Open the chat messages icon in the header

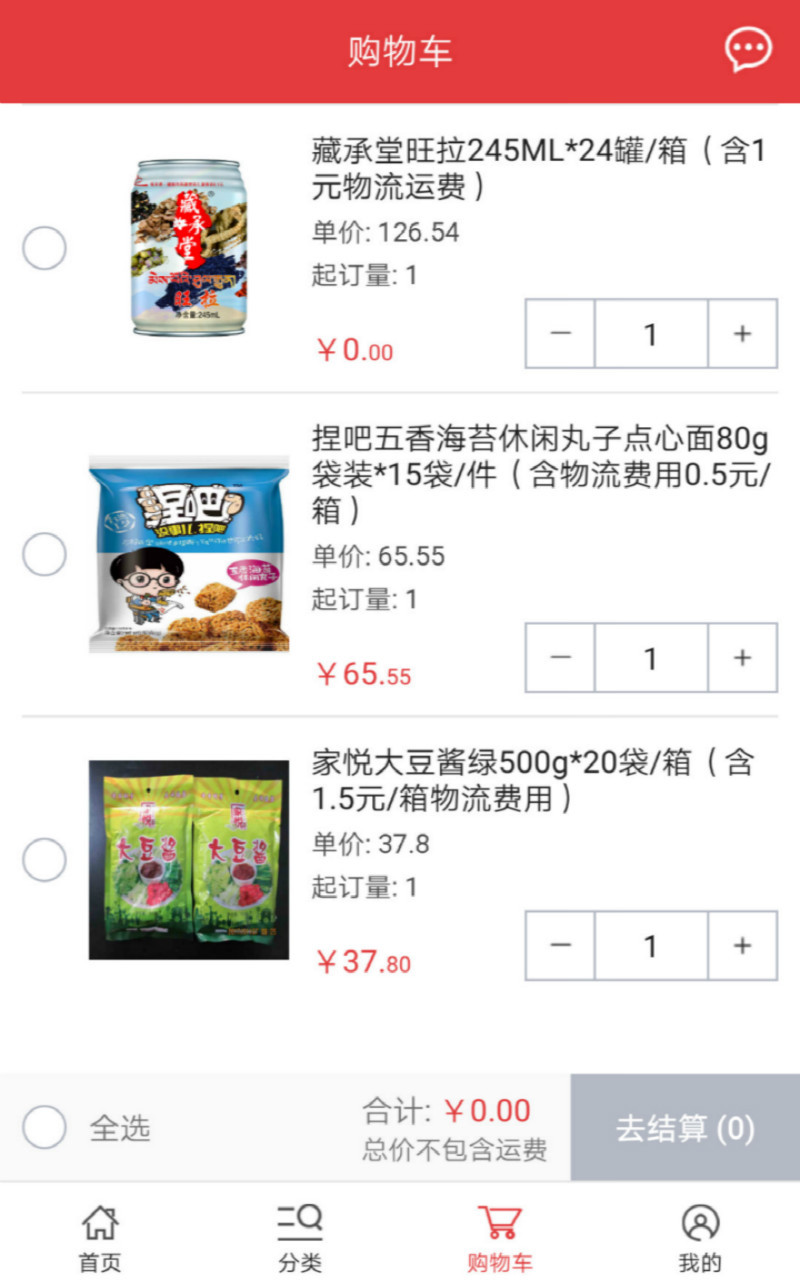pos(746,50)
